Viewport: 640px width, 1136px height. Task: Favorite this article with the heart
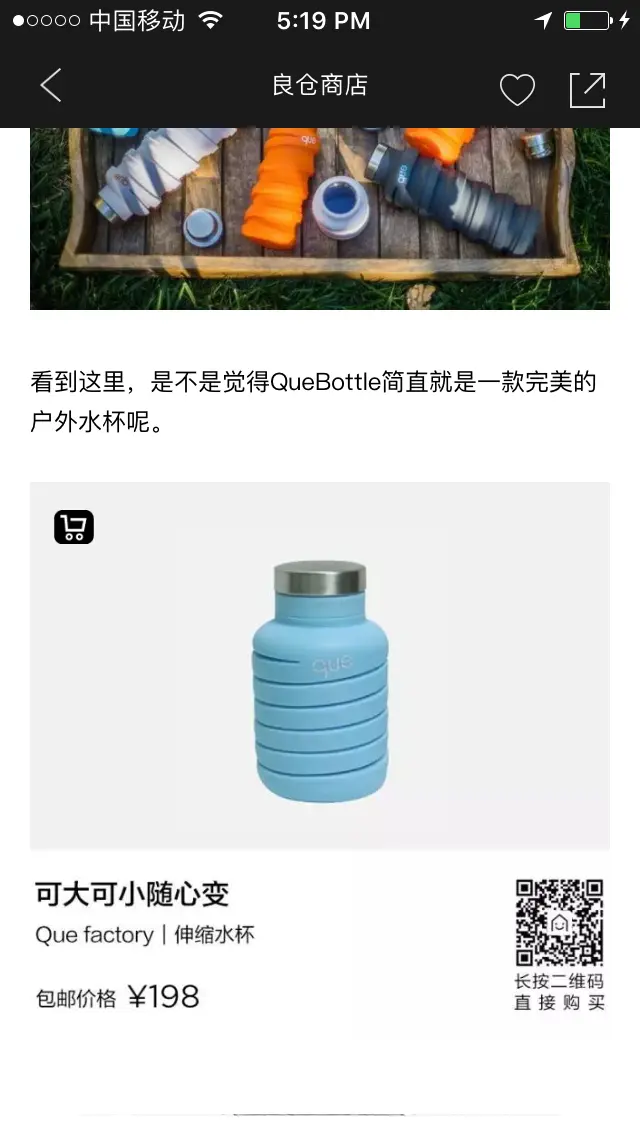click(x=517, y=89)
